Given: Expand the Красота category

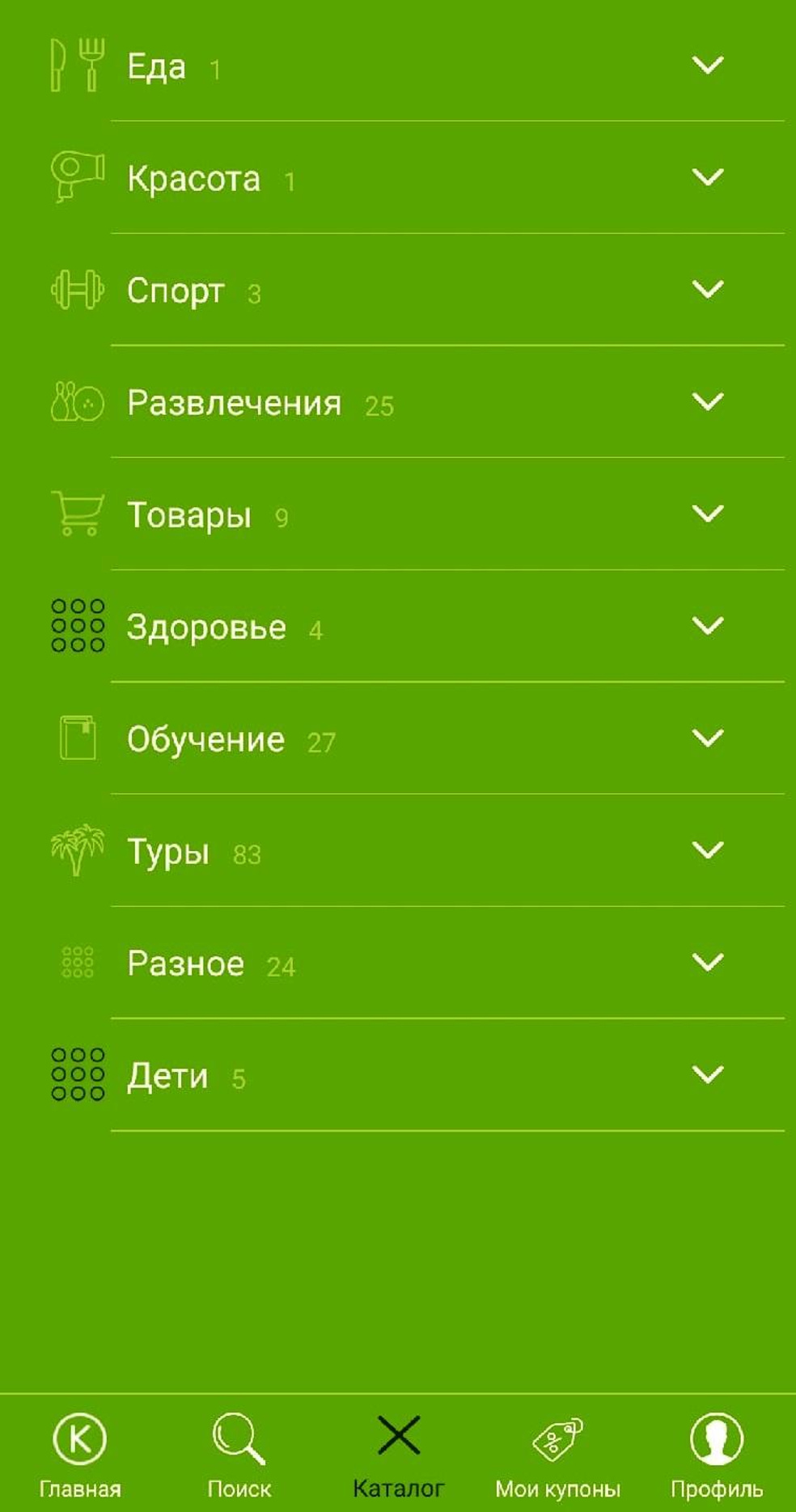Looking at the screenshot, I should [707, 178].
